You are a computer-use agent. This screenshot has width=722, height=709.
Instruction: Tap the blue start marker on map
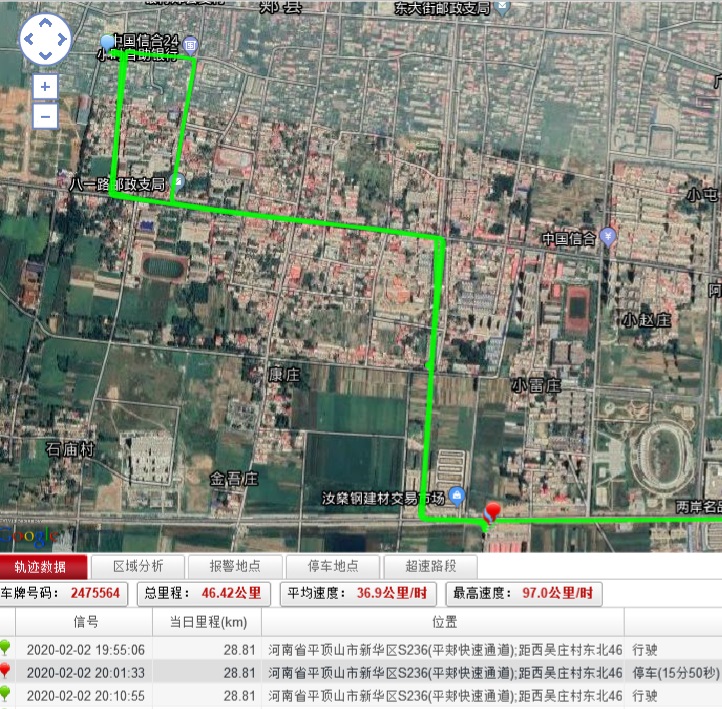(x=108, y=42)
